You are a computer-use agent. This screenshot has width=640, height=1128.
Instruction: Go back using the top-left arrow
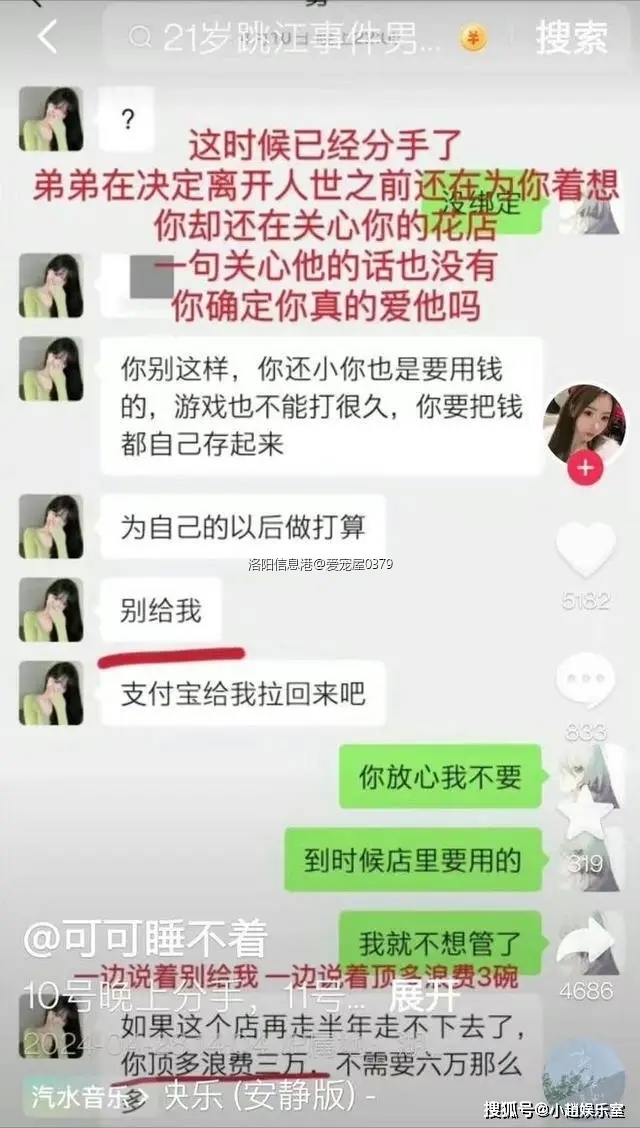(47, 38)
